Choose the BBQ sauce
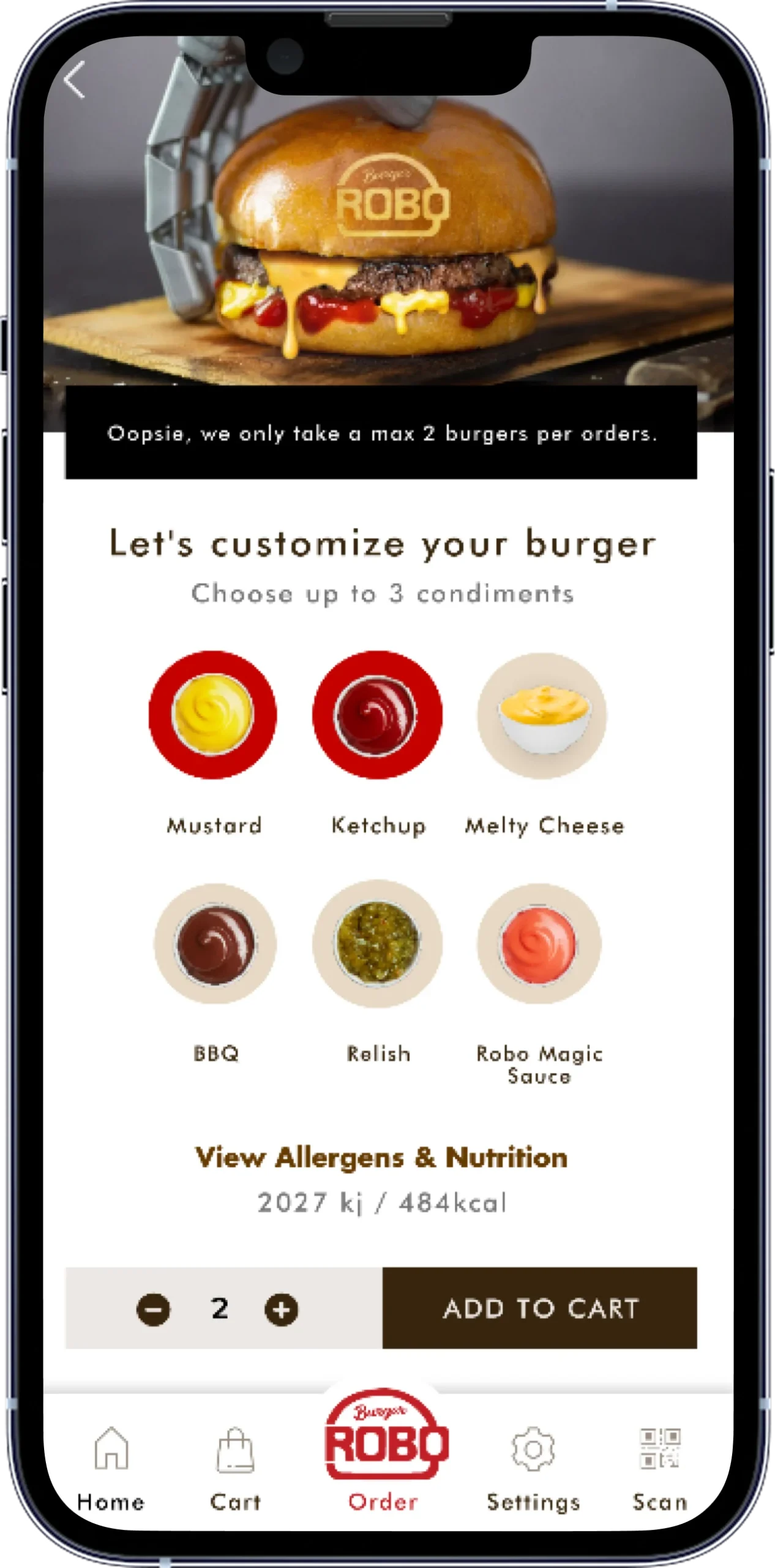Screen dimensions: 775x1568 pos(215,944)
